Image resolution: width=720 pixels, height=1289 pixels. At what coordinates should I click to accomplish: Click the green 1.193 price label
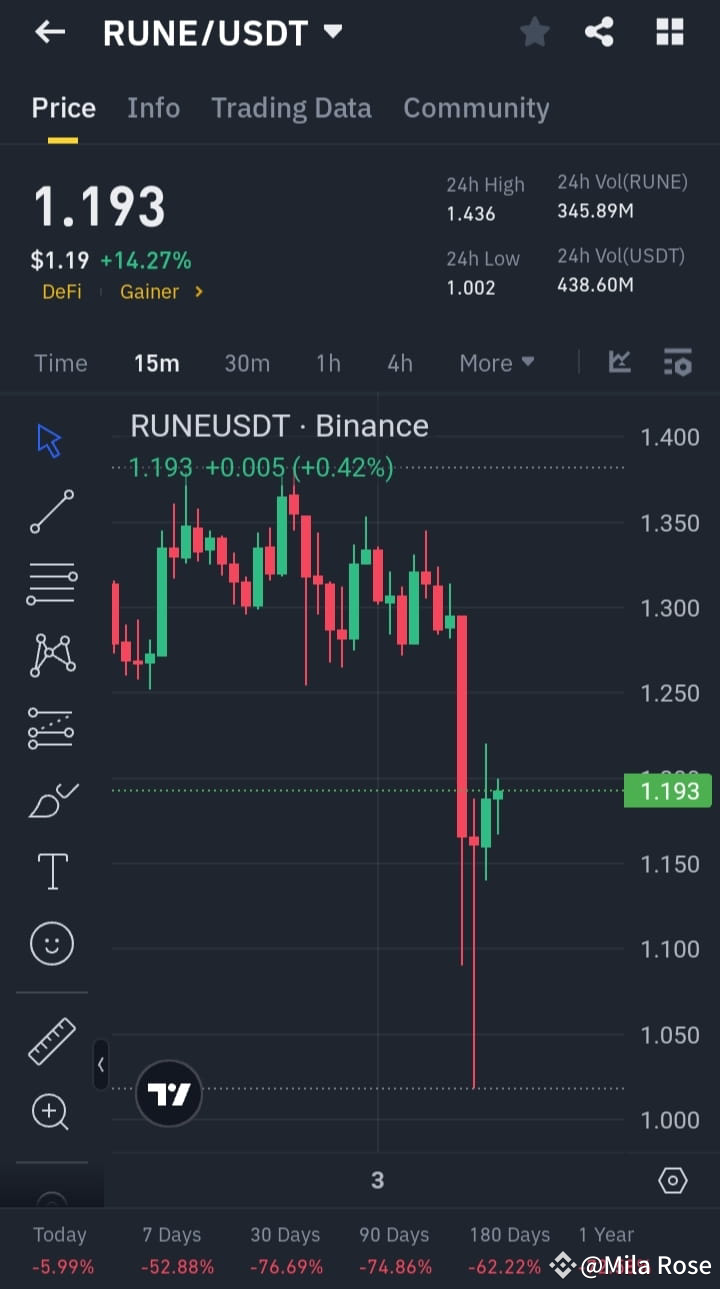pyautogui.click(x=667, y=790)
